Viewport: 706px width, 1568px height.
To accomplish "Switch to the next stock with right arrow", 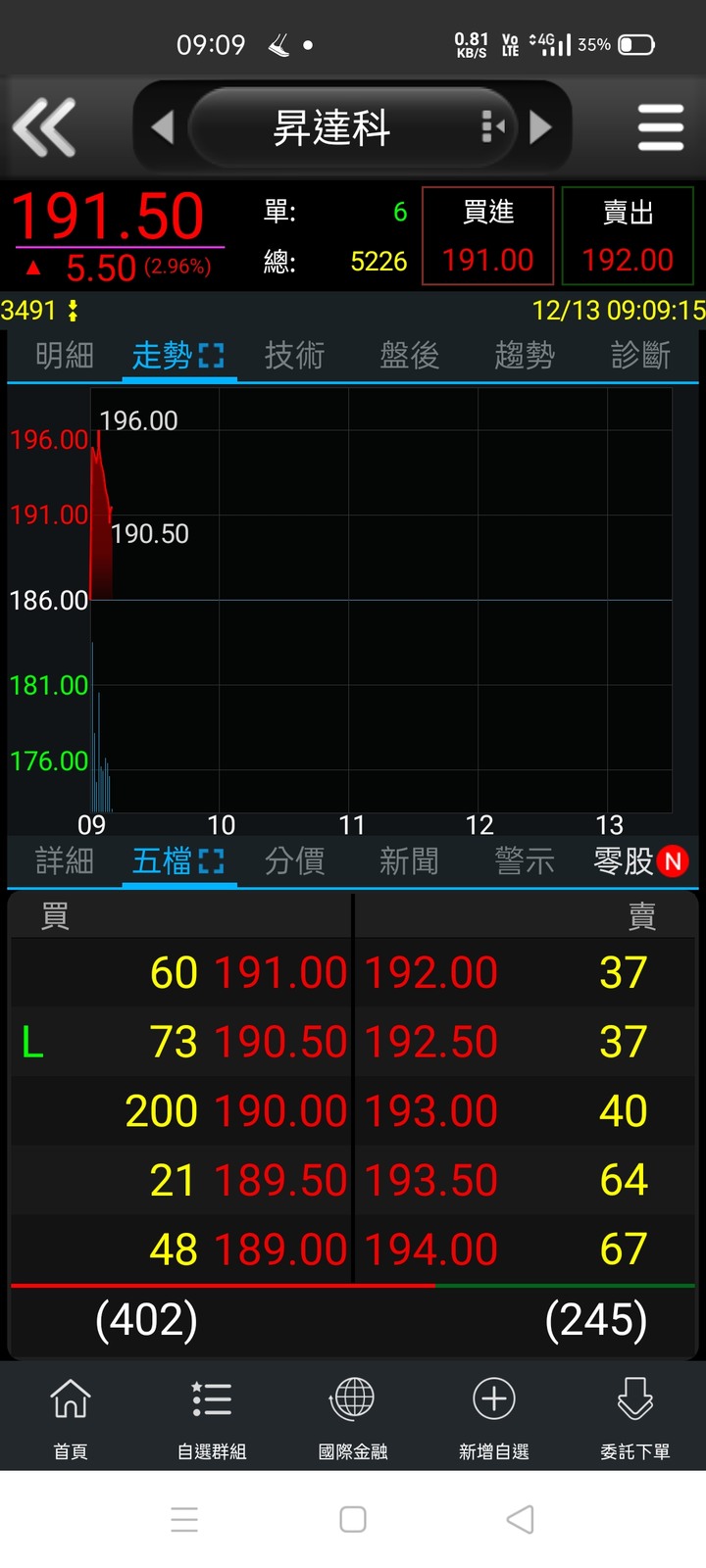I will (540, 127).
